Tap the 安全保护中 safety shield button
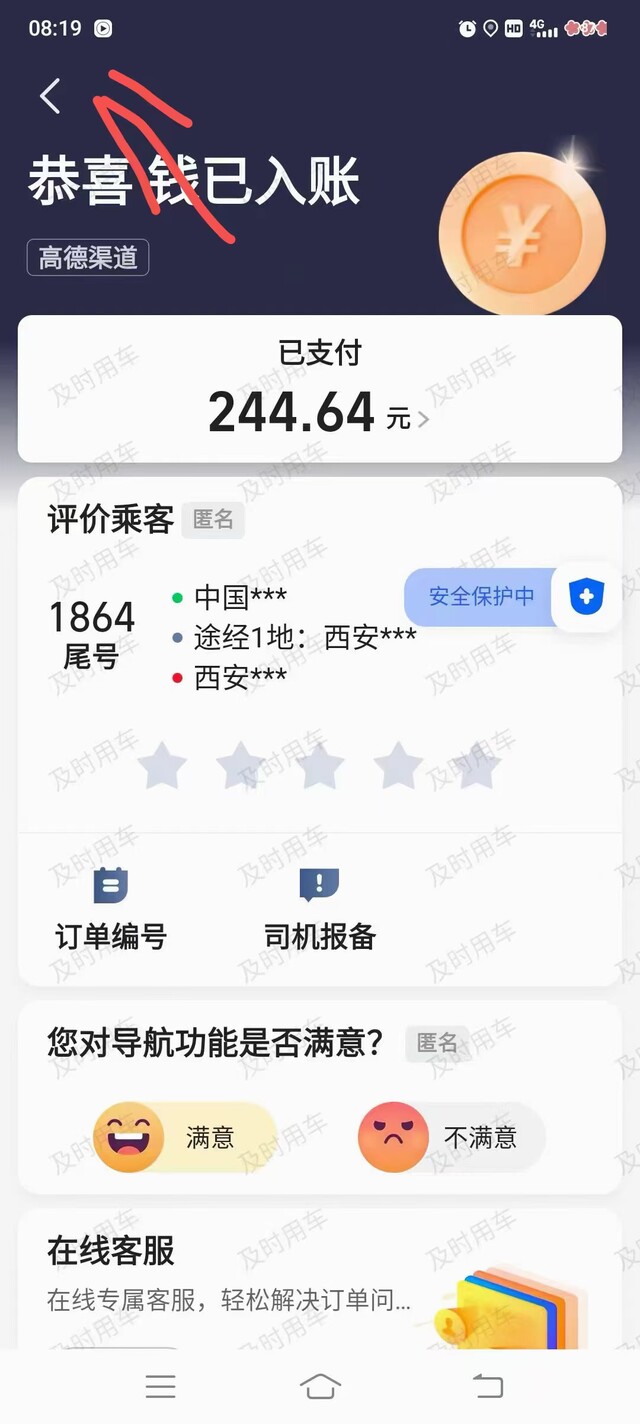The height and width of the screenshot is (1424, 640). [511, 597]
